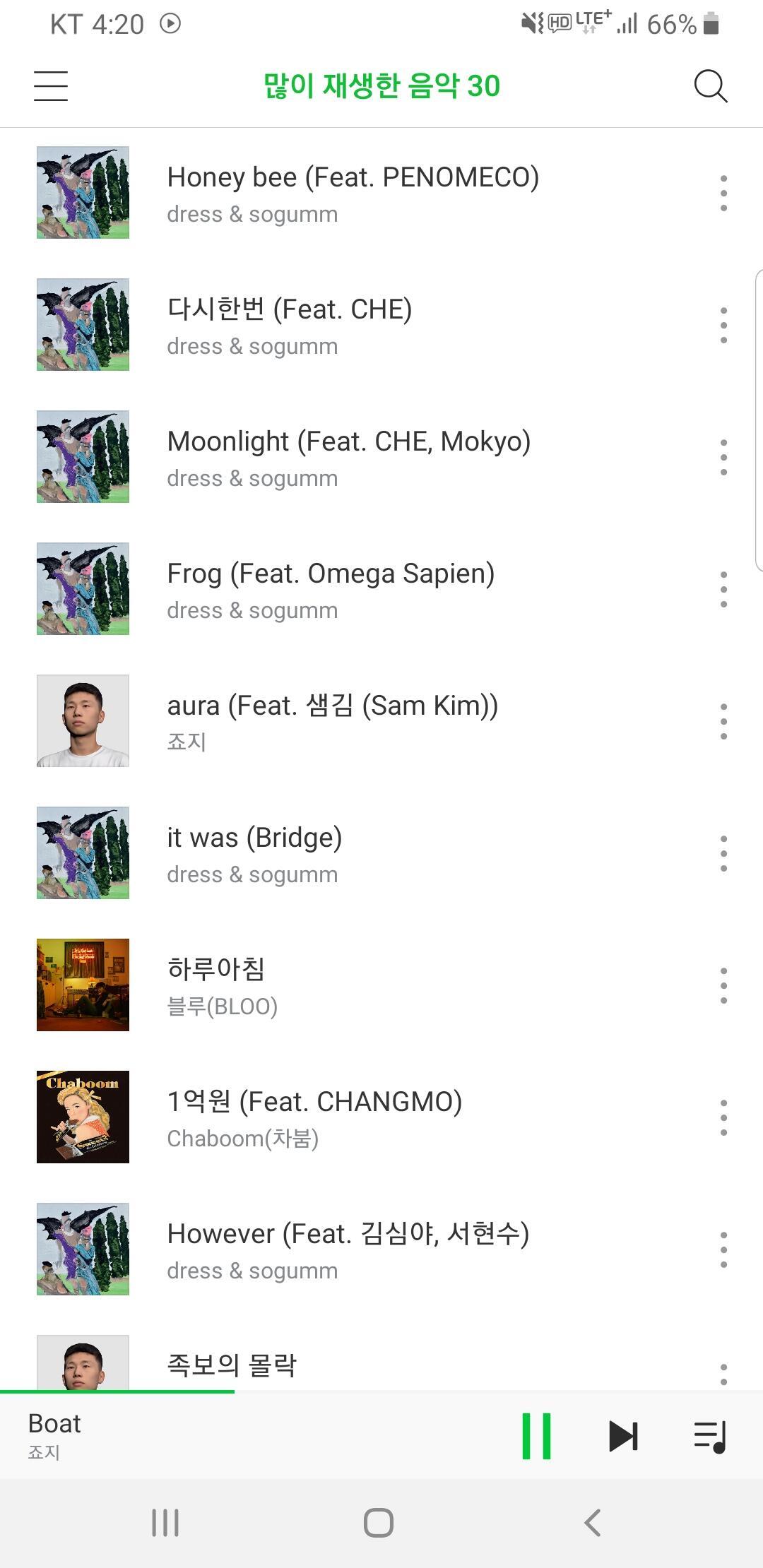Open the search magnifier icon
763x1568 pixels.
pos(710,86)
